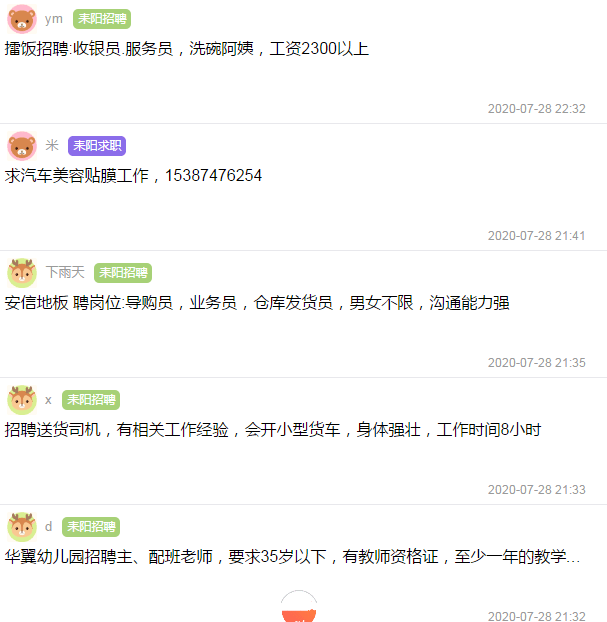Tap the 耒阳求职 tag beside 米

coord(97,145)
